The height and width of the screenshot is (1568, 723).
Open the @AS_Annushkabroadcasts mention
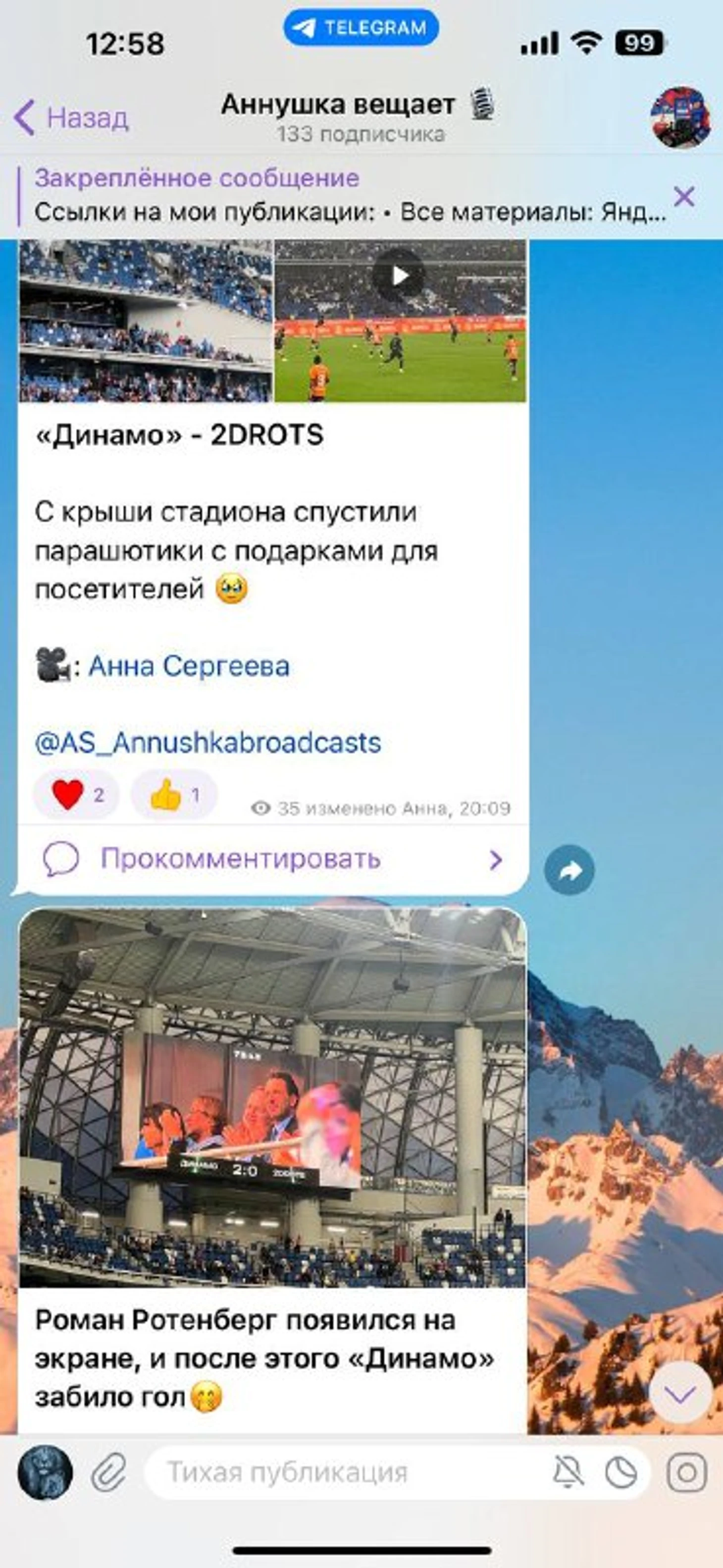point(208,743)
